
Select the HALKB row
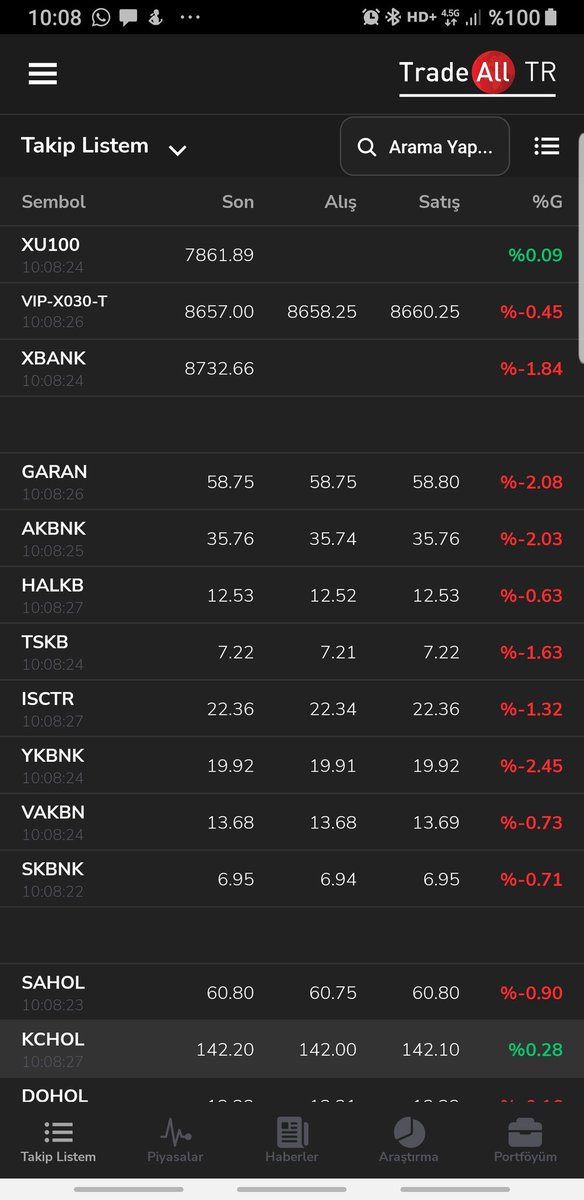(x=292, y=595)
